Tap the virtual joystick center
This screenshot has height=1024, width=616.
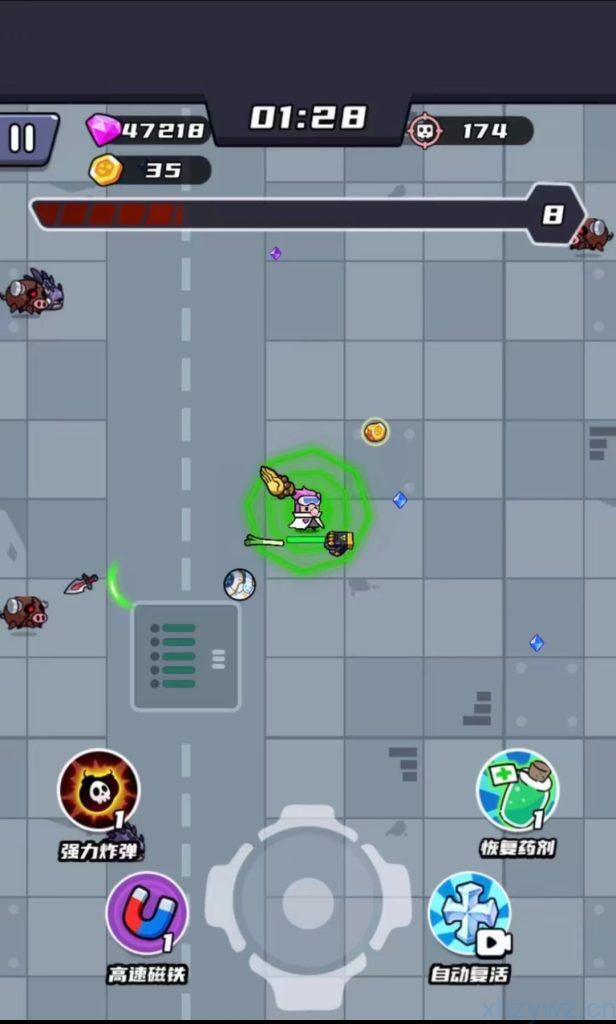[x=308, y=904]
